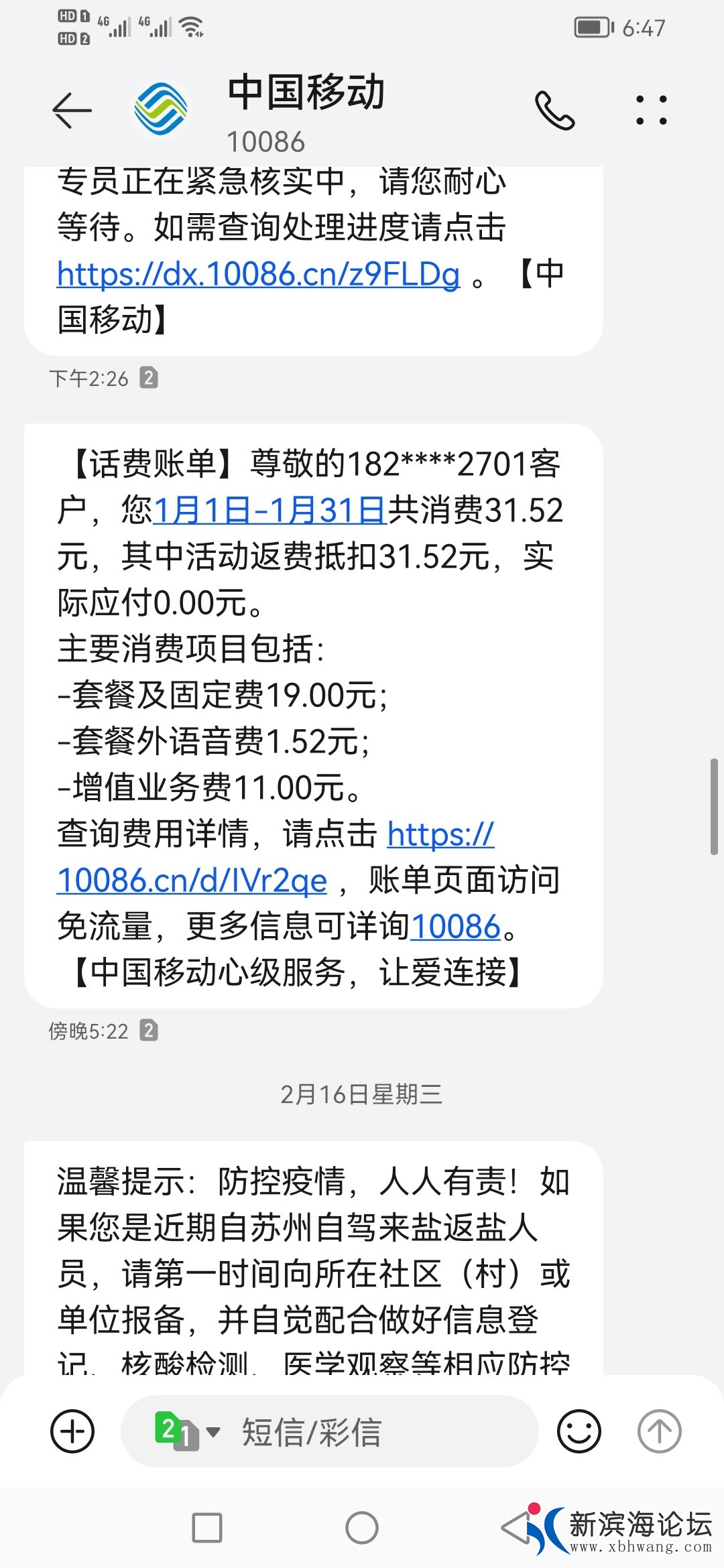Show recent apps with the square button

tap(207, 1528)
